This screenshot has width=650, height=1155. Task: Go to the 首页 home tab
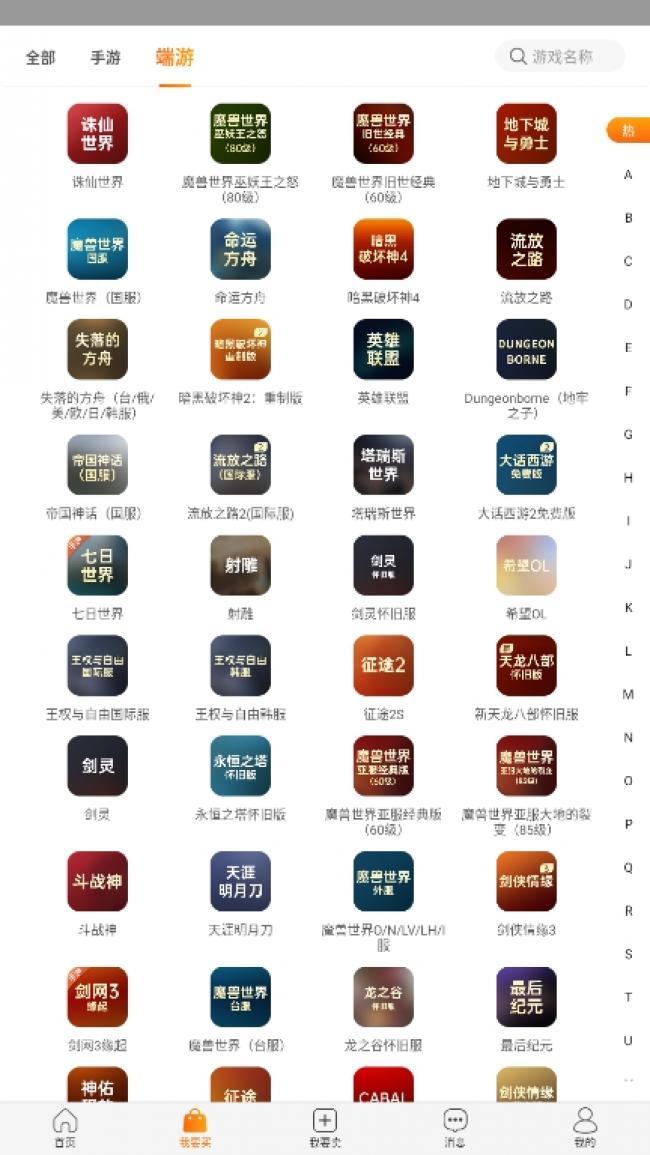pyautogui.click(x=64, y=1127)
